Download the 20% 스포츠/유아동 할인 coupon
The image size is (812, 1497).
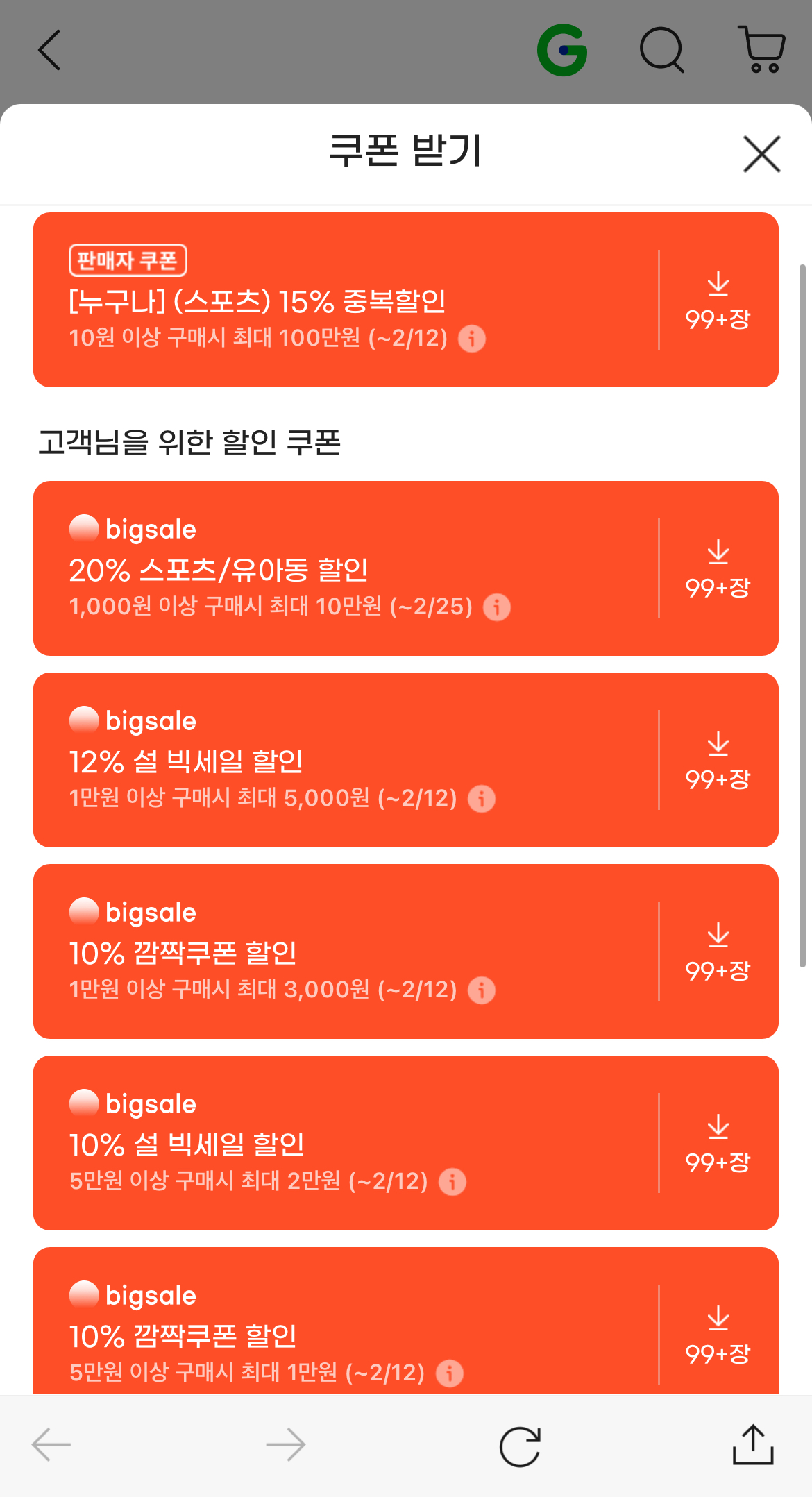[718, 569]
